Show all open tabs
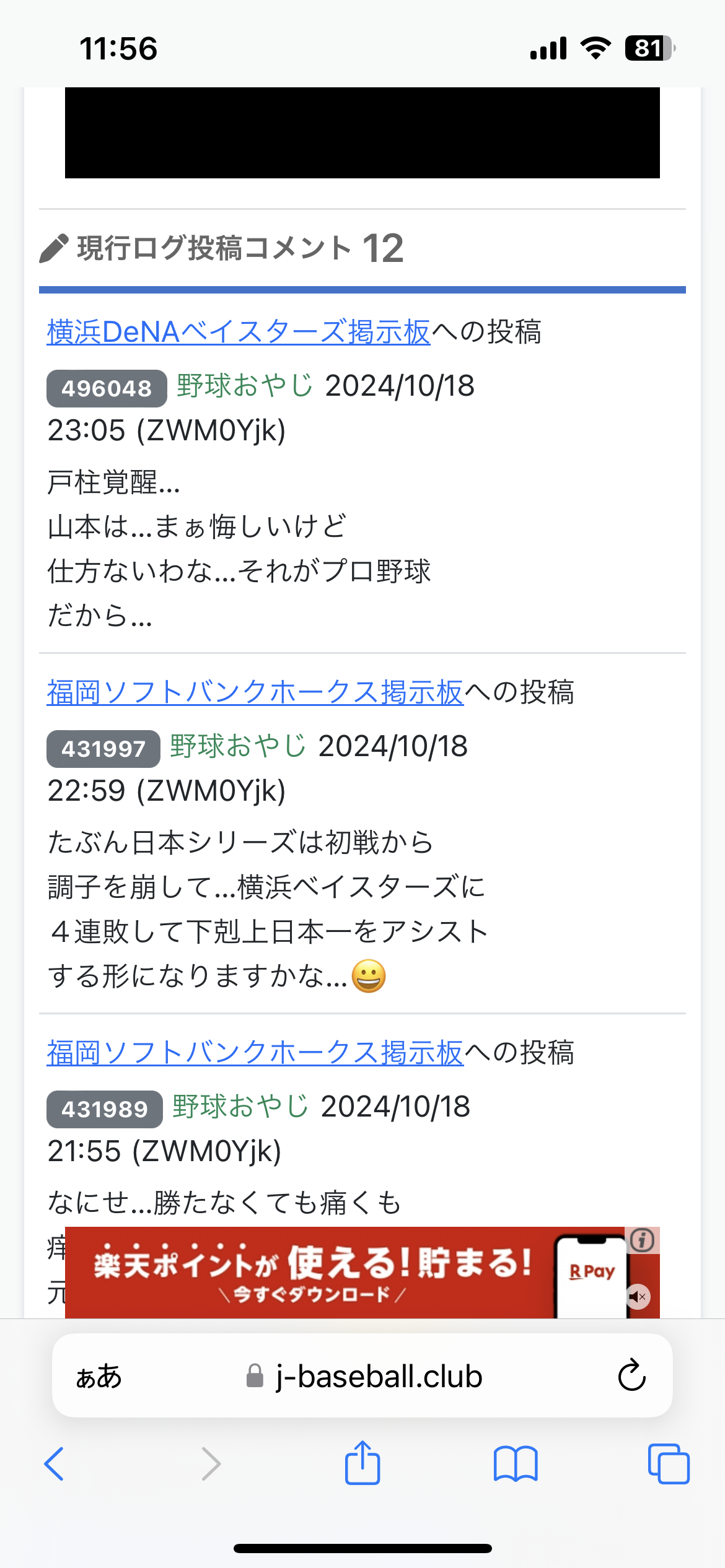725x1568 pixels. 669,1464
